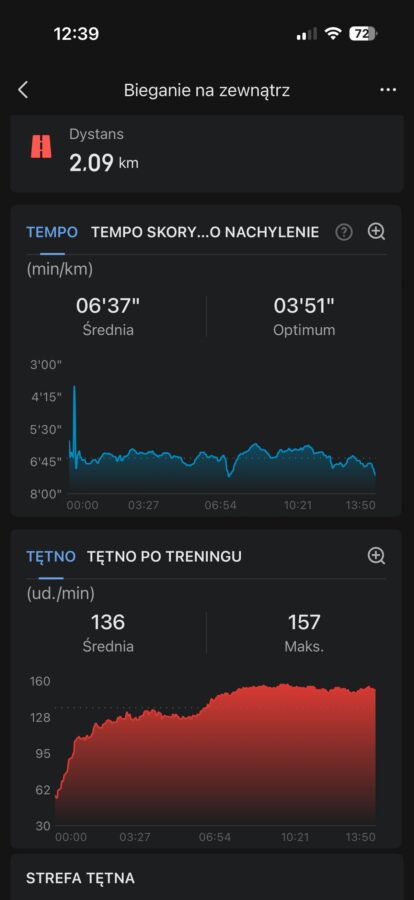Image resolution: width=414 pixels, height=900 pixels.
Task: Go back using the top-left arrow
Action: coord(23,90)
